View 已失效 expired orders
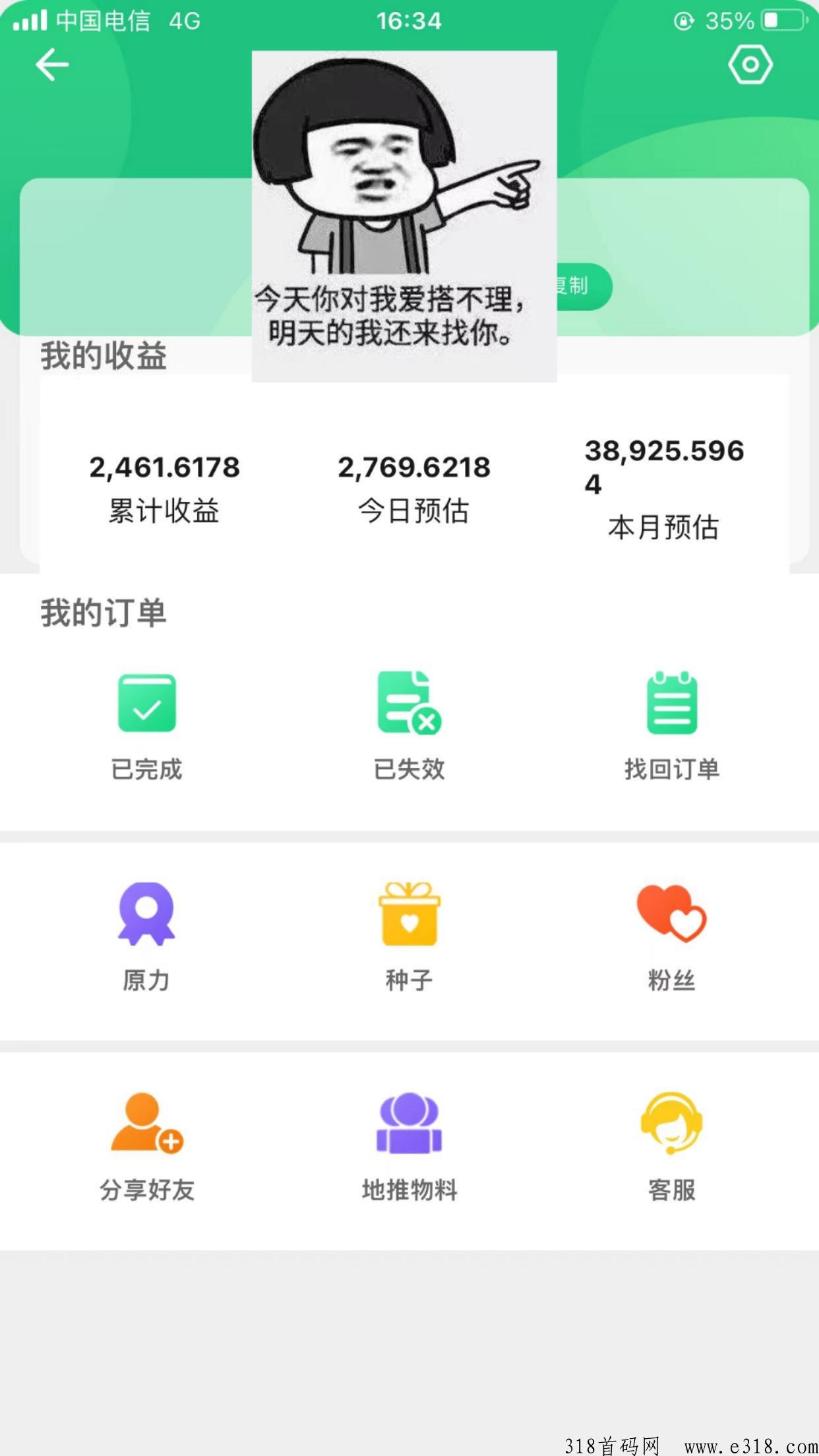Screen dimensions: 819x1456 [409, 725]
